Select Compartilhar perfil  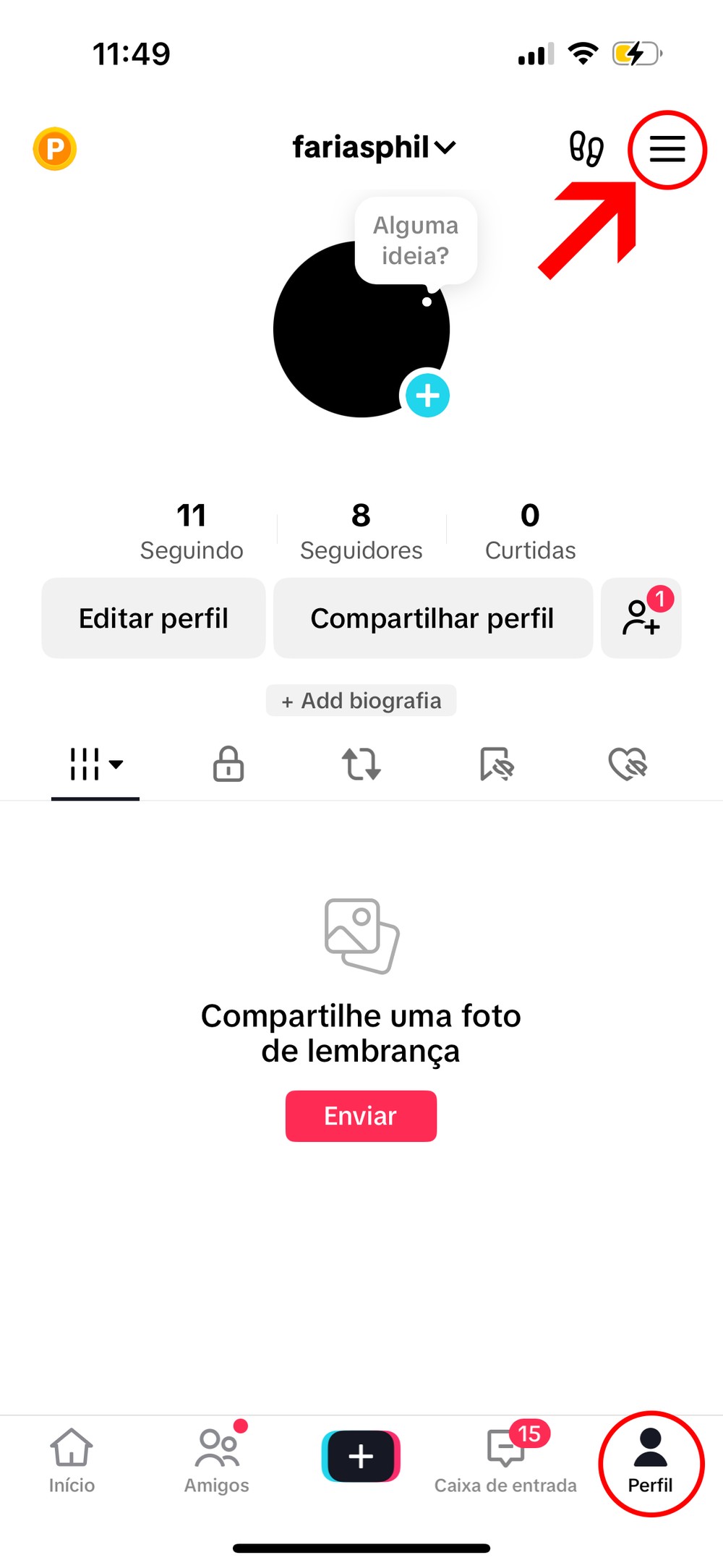pos(432,618)
